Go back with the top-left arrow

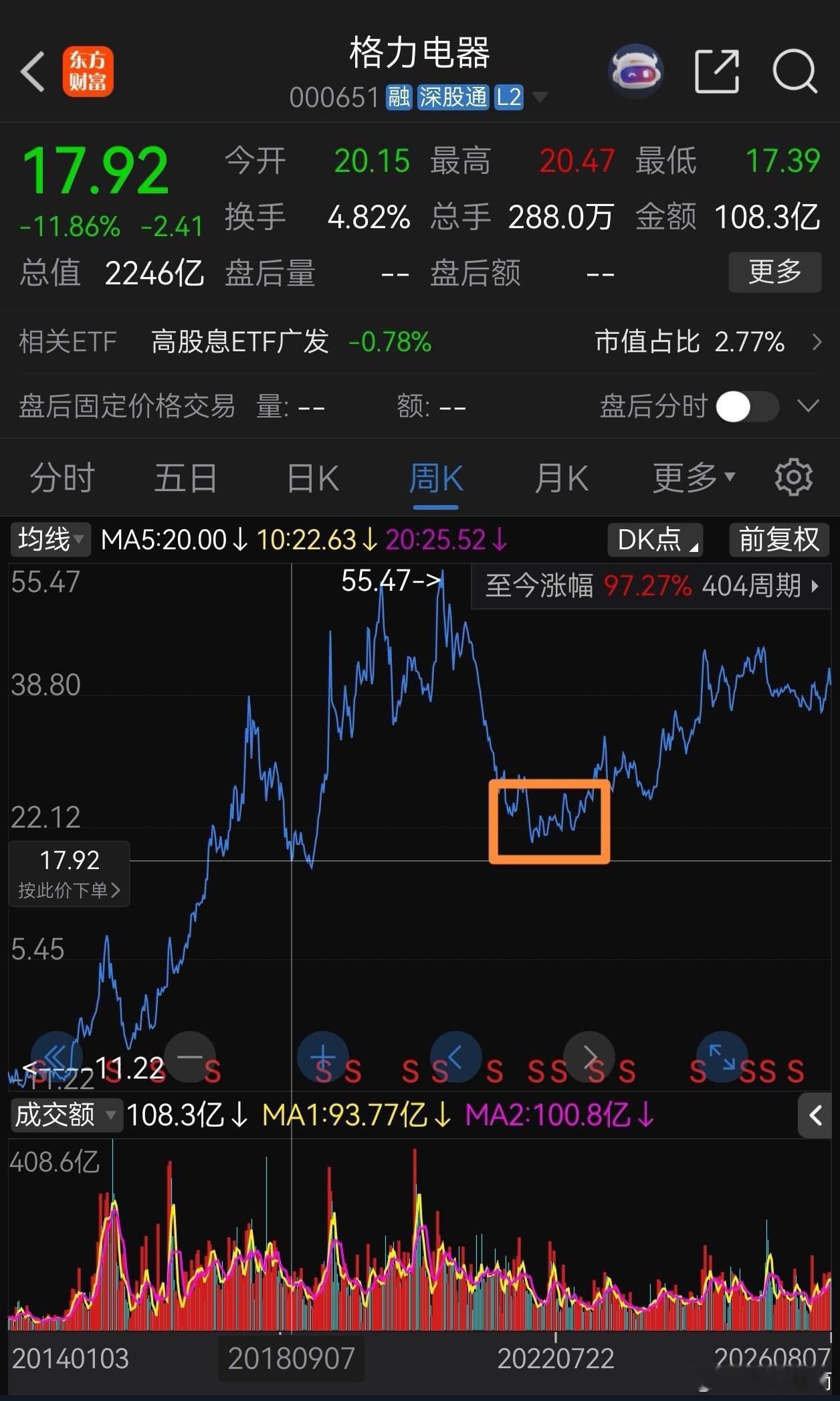tap(32, 71)
